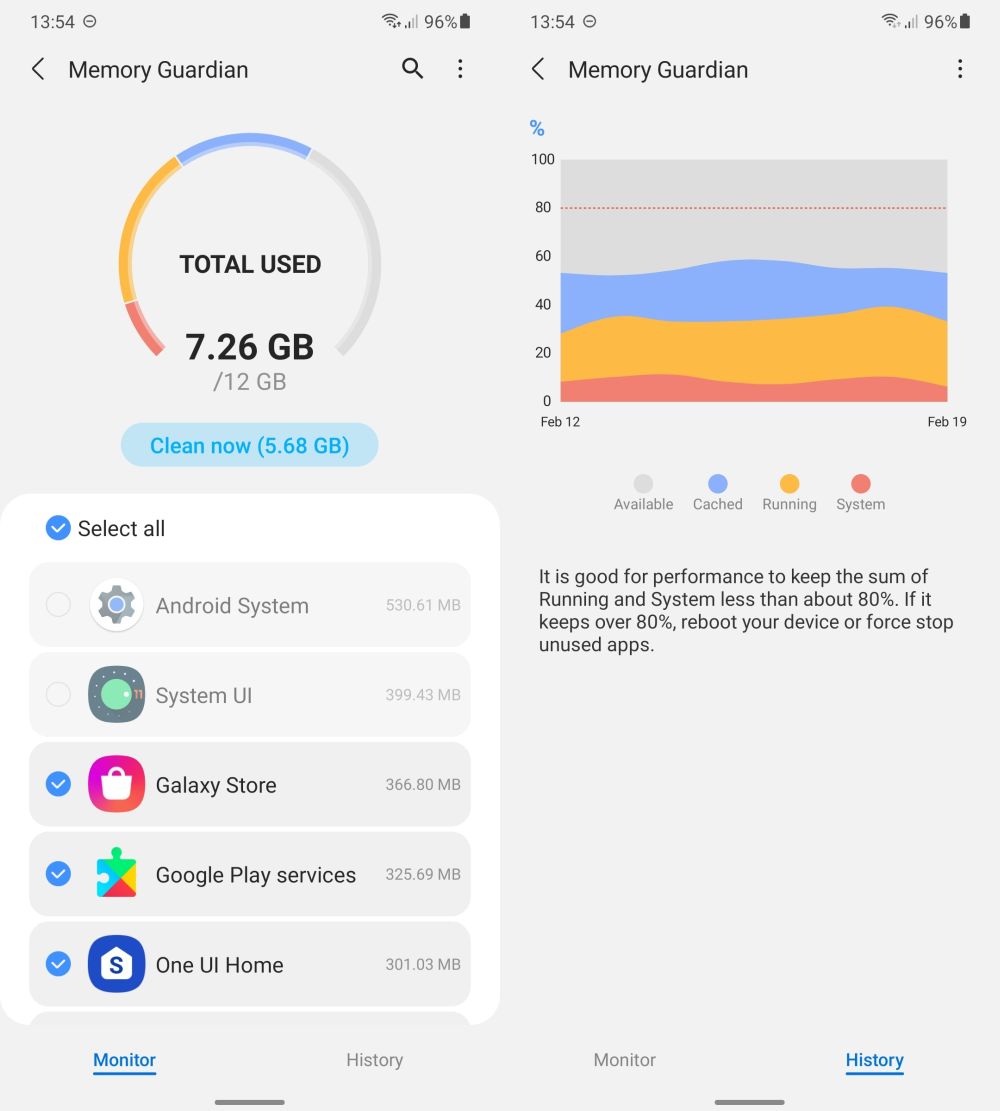Open the System UI row
This screenshot has height=1111, width=1000.
pos(250,695)
